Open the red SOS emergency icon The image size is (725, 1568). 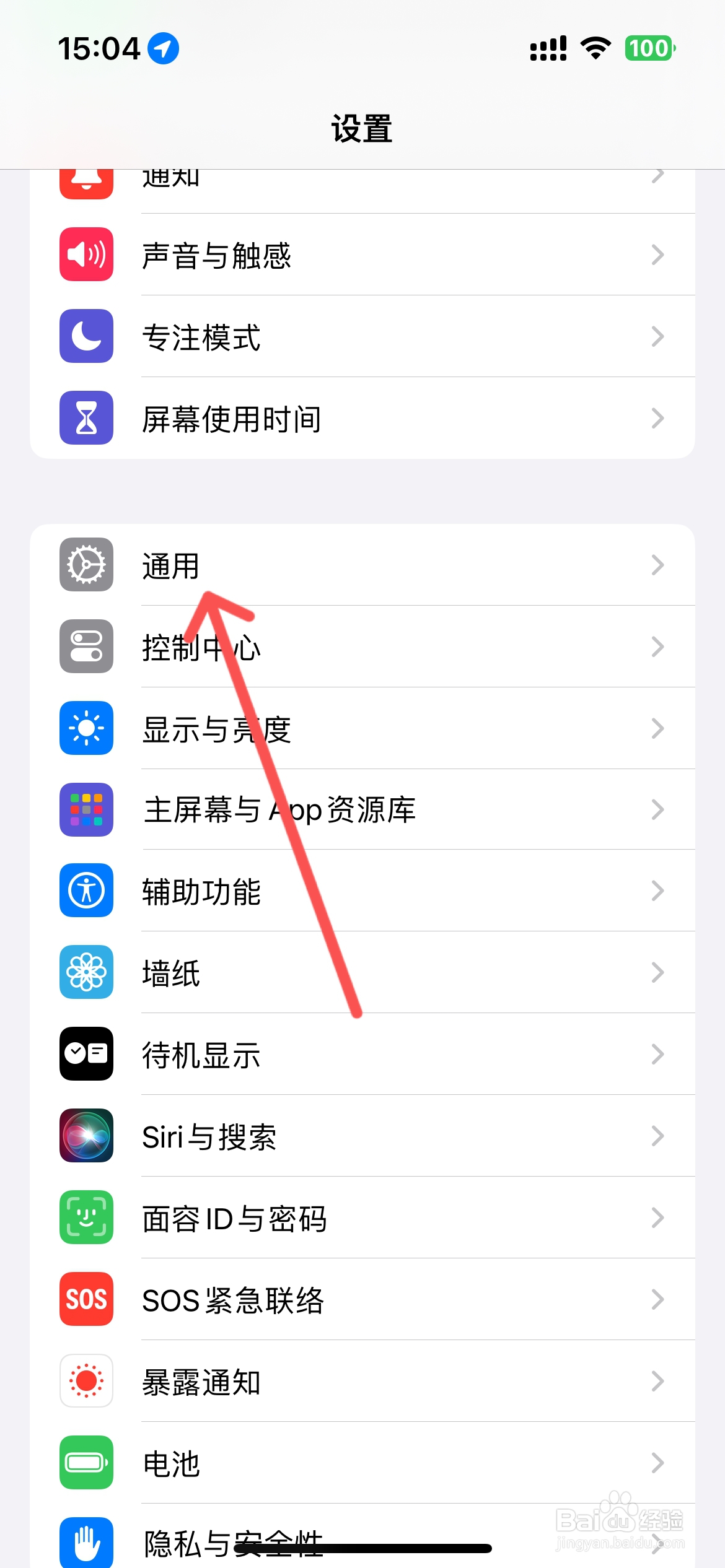(86, 1299)
